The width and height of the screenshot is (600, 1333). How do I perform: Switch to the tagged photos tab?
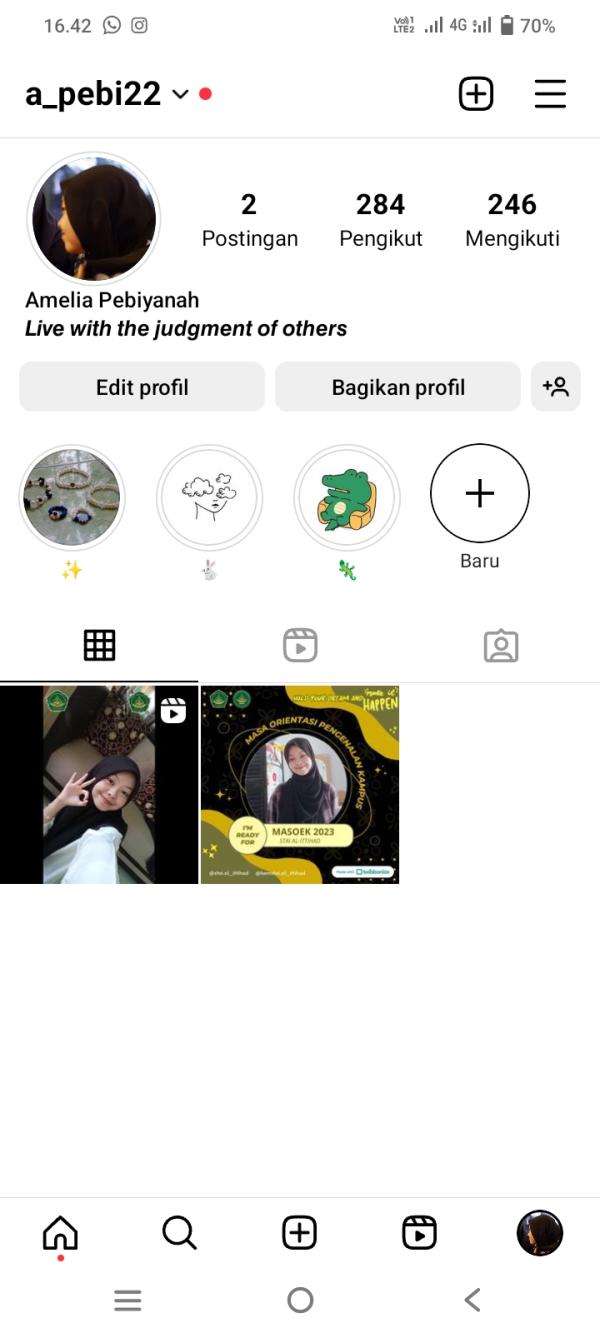[500, 646]
